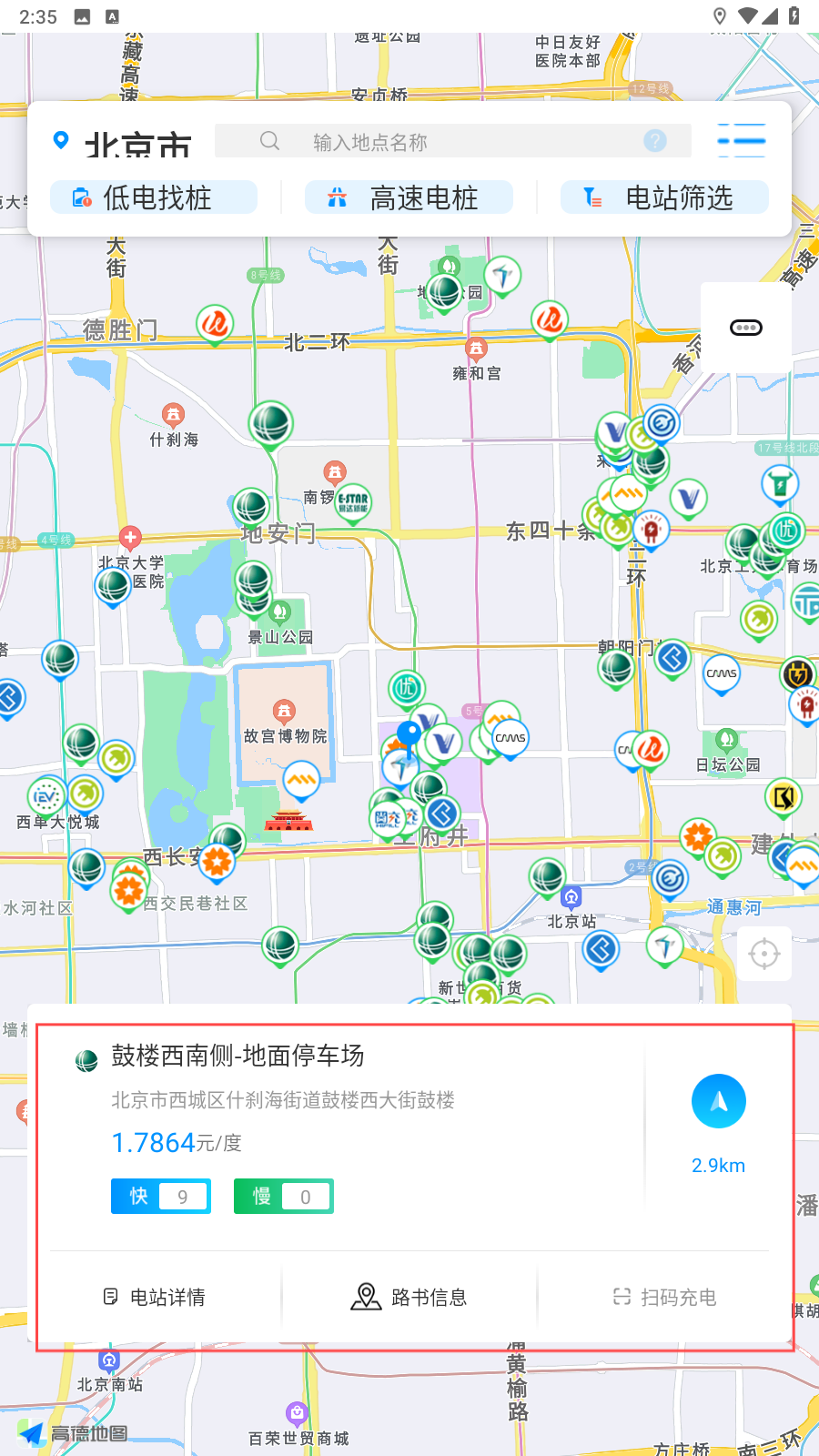
Task: Open 电站详情 station details
Action: [156, 1297]
